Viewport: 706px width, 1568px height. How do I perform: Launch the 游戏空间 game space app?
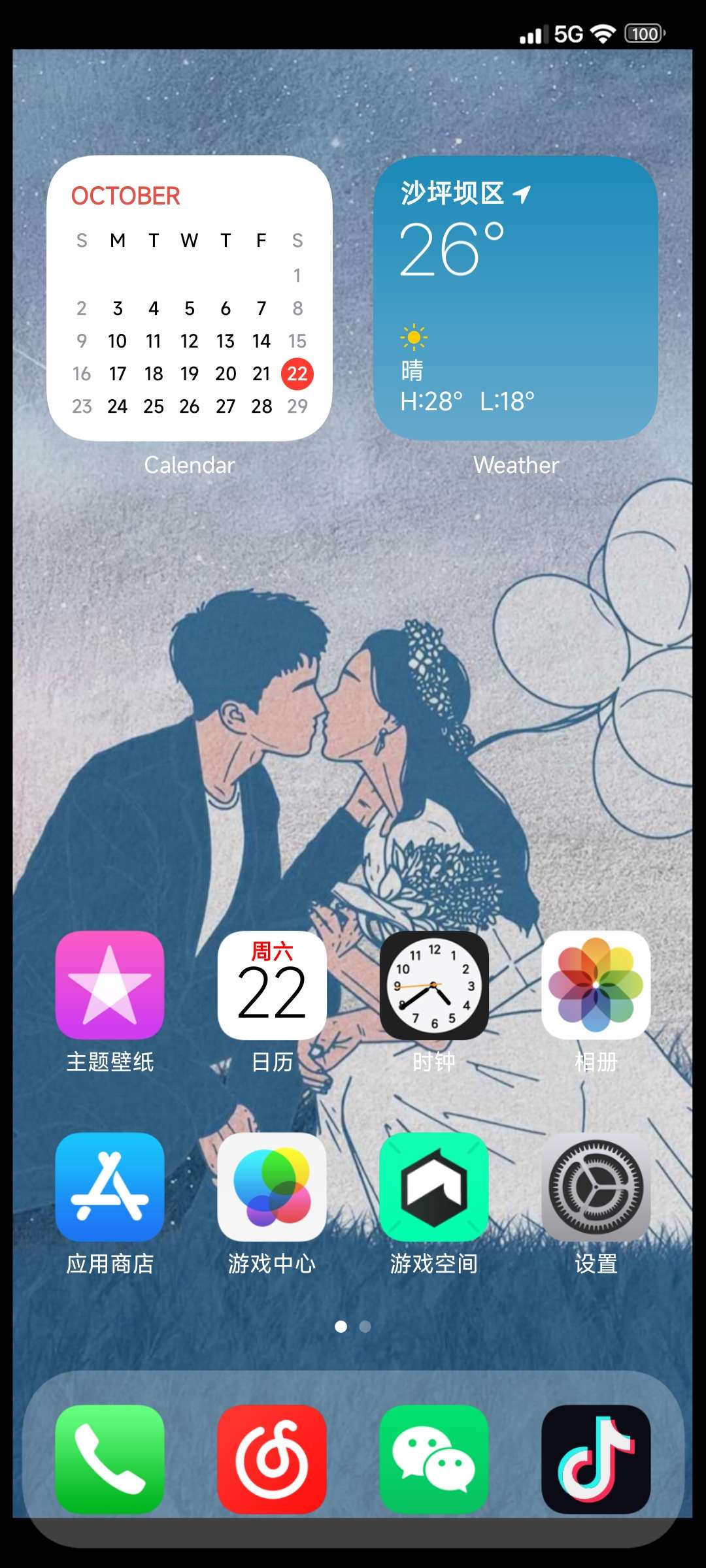point(434,1187)
